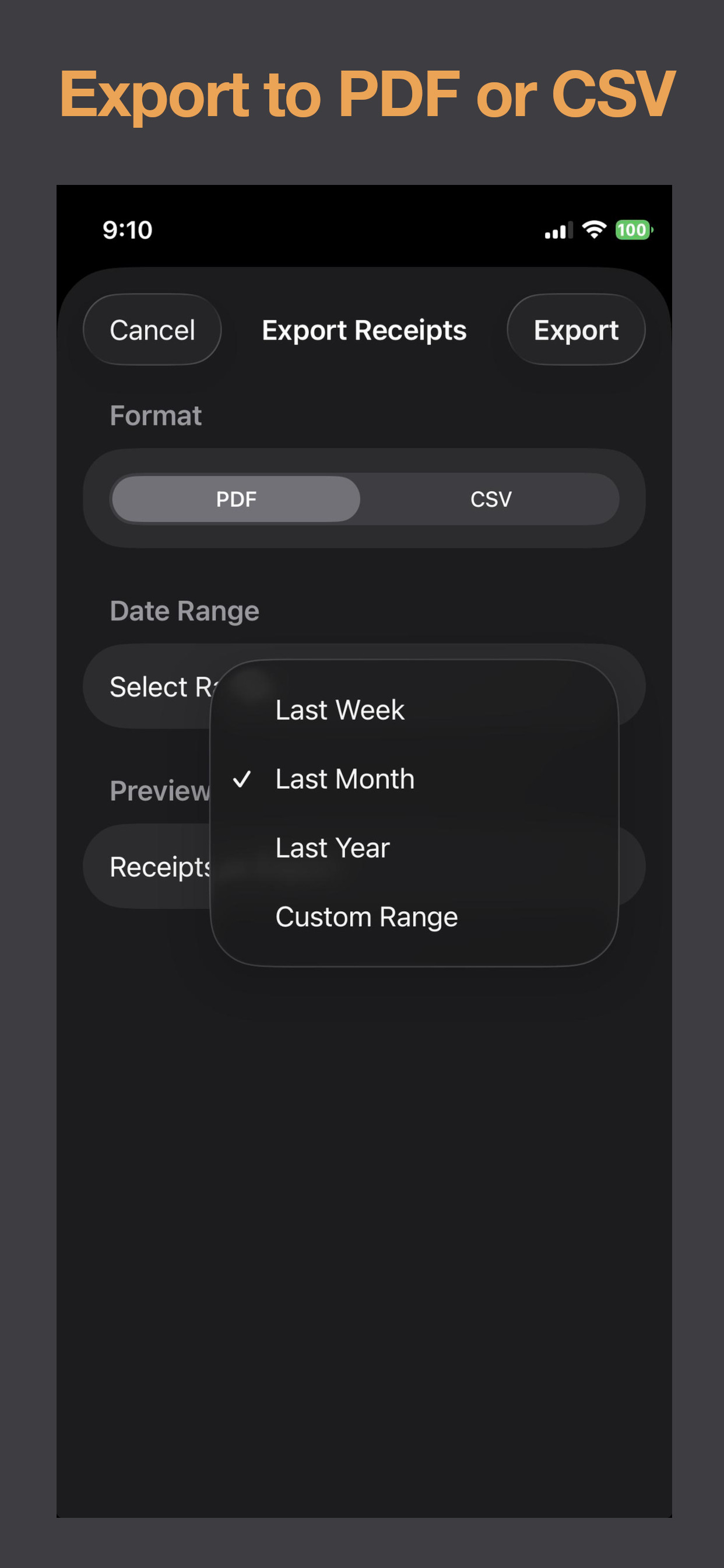Tap the 9:10 clock in status bar
The image size is (724, 1568).
pos(128,229)
